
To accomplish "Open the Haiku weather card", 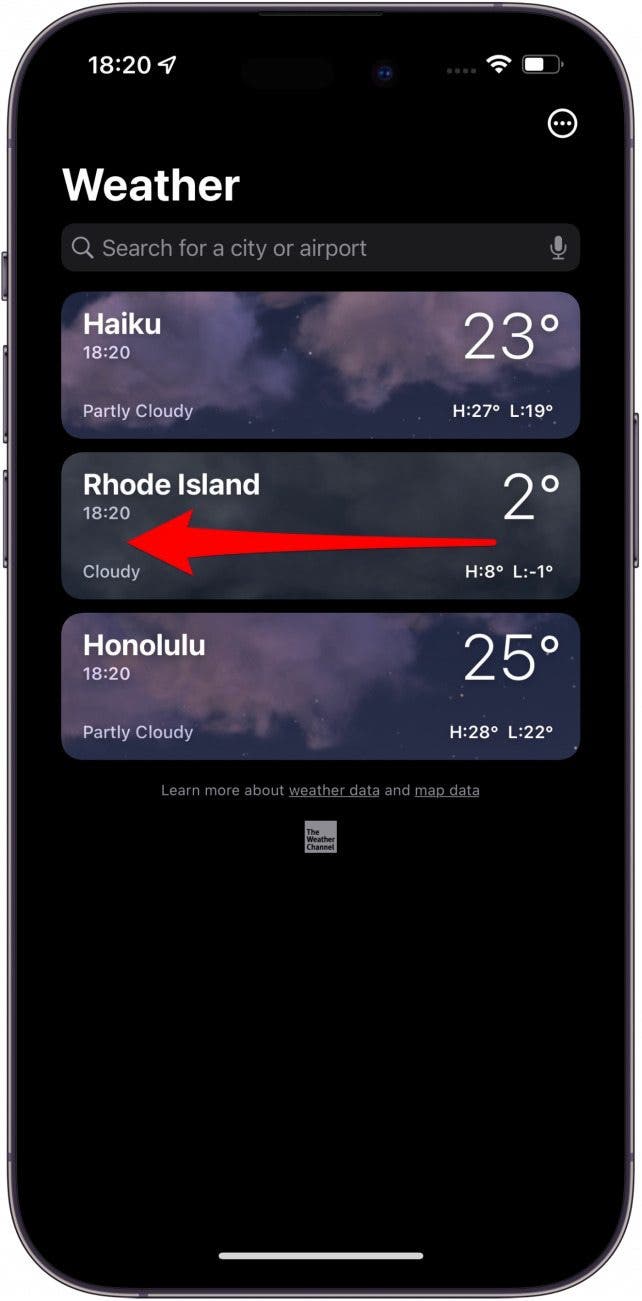I will point(320,365).
